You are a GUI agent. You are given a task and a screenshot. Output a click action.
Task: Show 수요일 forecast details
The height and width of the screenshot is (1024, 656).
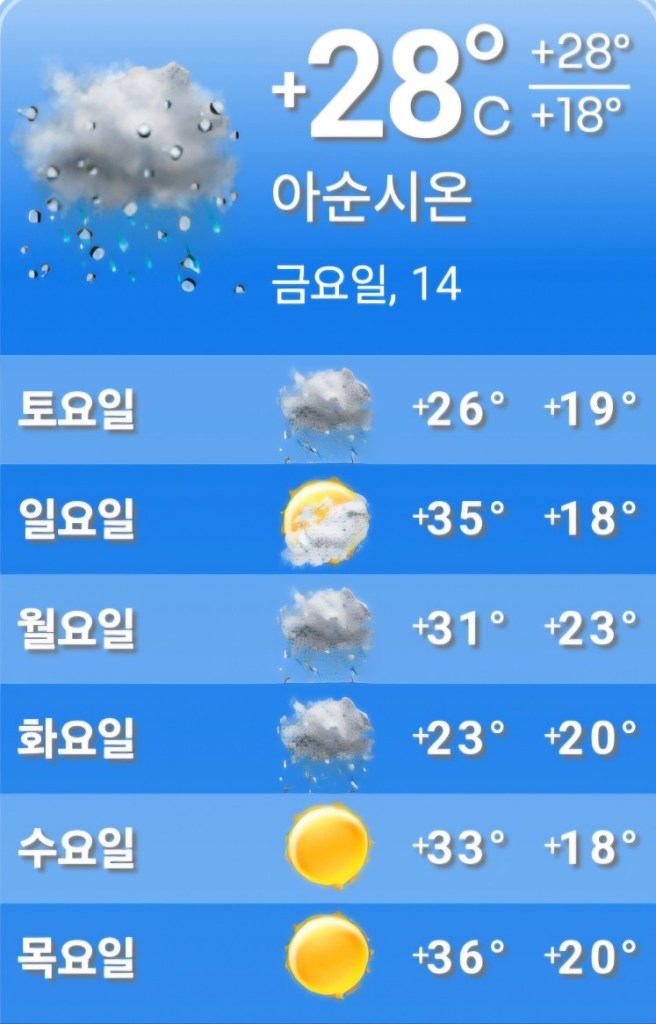pyautogui.click(x=328, y=849)
